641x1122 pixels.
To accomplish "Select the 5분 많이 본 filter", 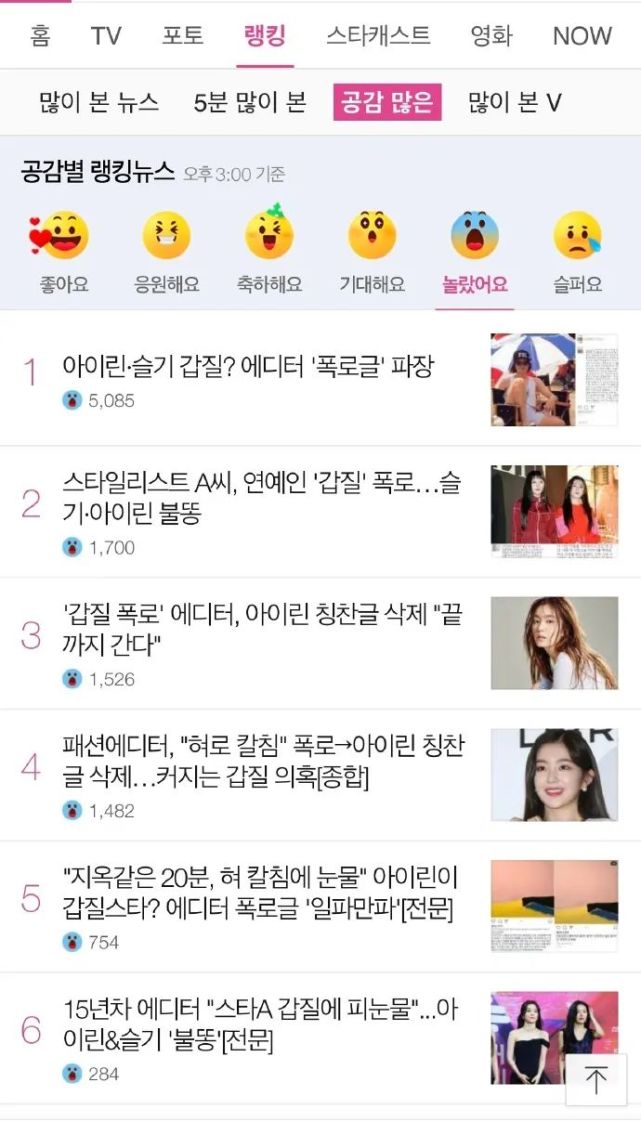I will tap(250, 102).
